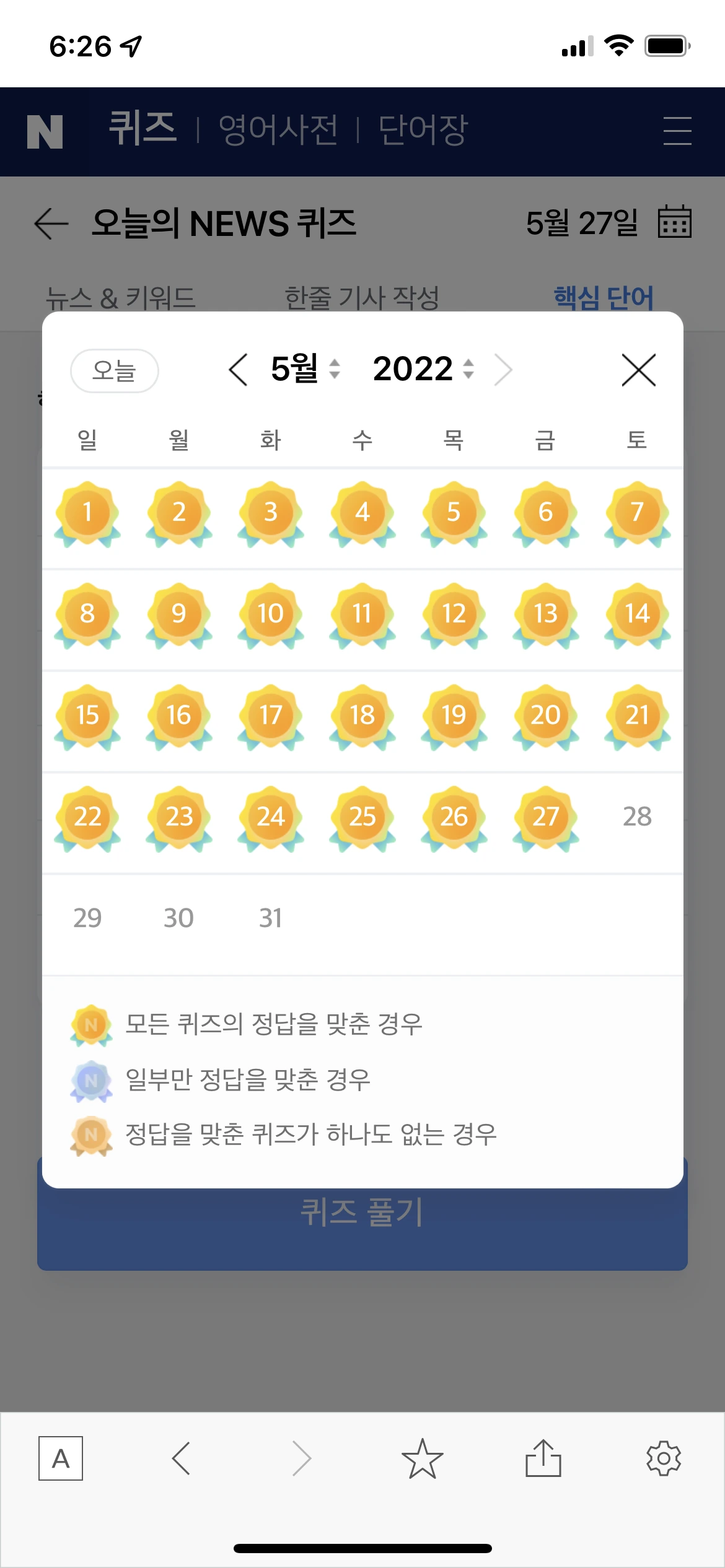Select May 1 on the calendar
Screen dimensions: 725x1568
[x=87, y=513]
